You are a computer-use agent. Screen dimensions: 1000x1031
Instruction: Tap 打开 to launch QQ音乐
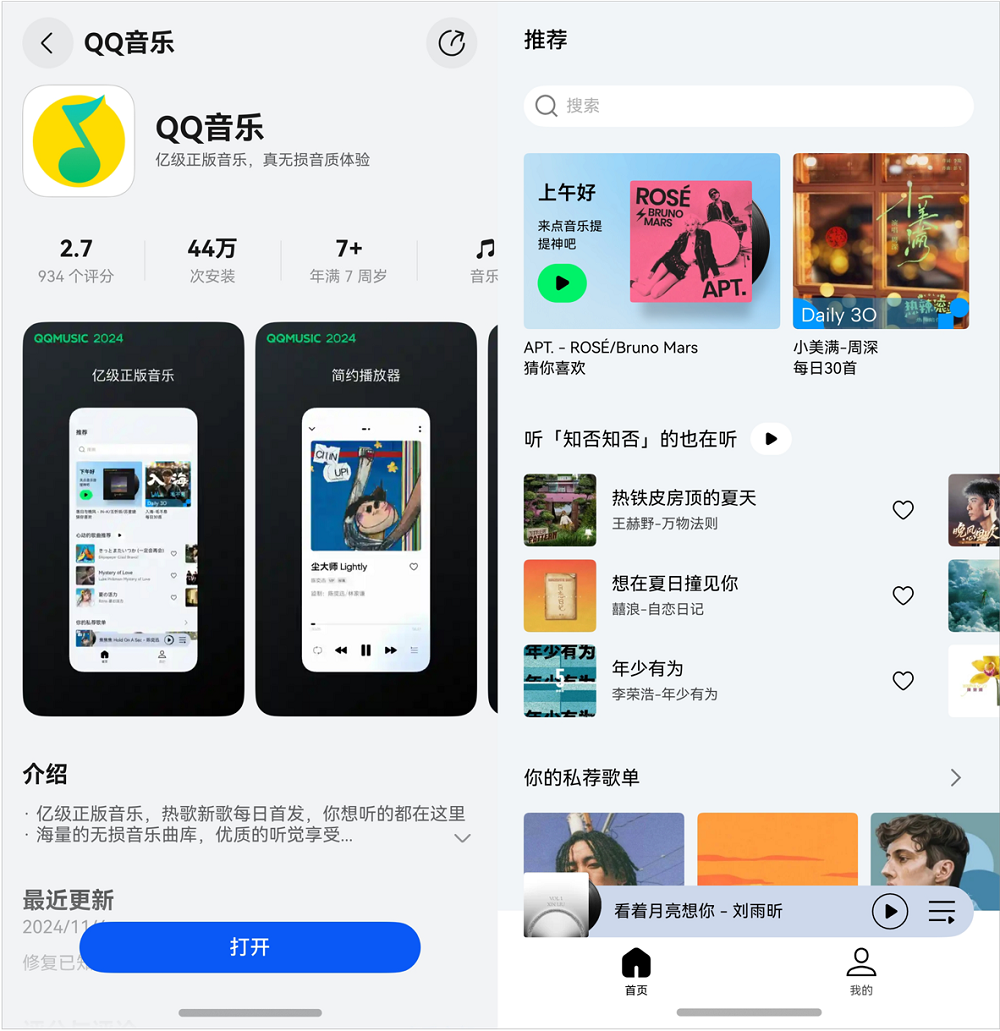pyautogui.click(x=250, y=947)
